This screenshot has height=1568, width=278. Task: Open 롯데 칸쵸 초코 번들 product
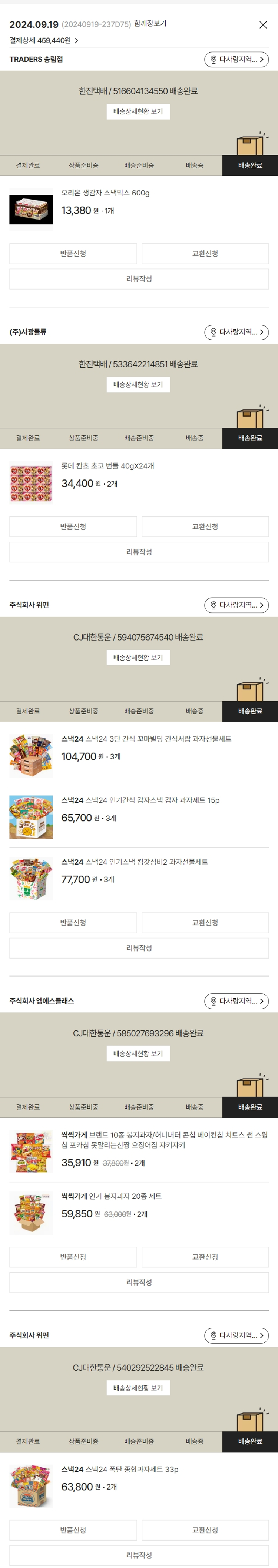[107, 466]
